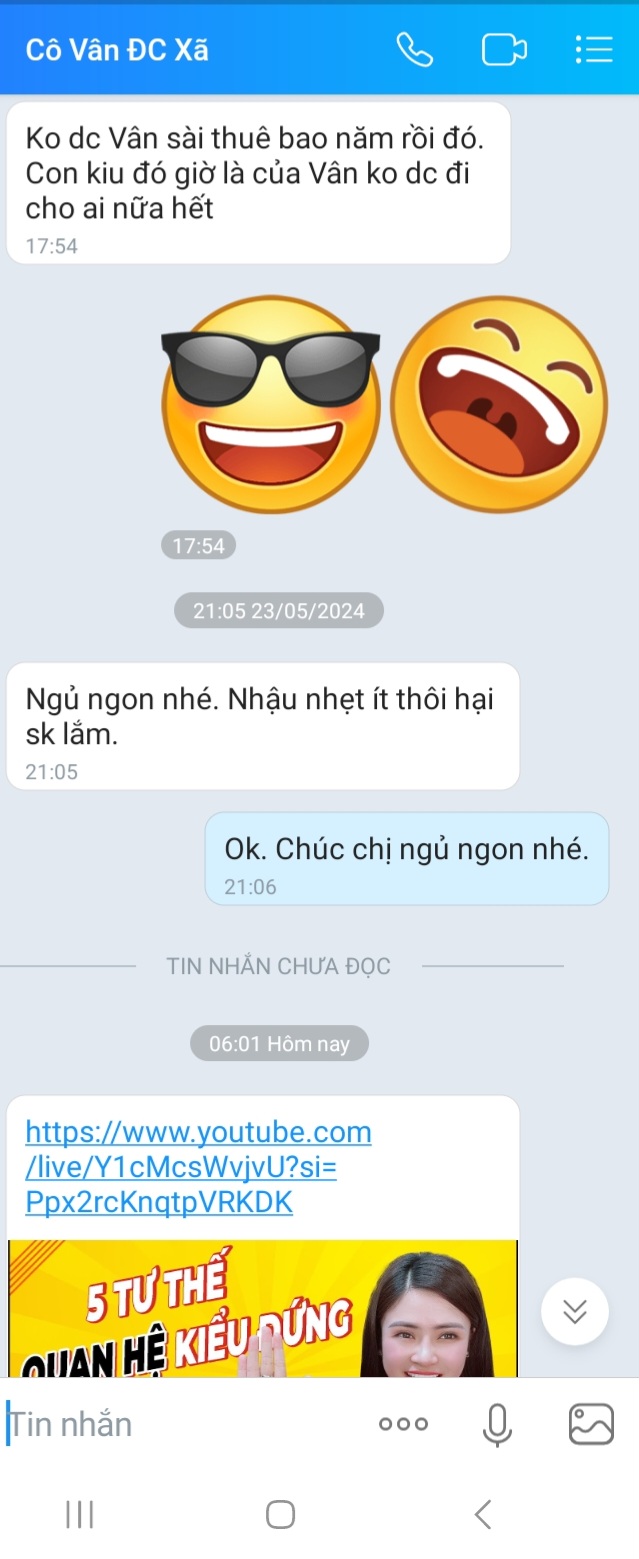639x1559 pixels.
Task: Open the conversation options menu
Action: (594, 49)
